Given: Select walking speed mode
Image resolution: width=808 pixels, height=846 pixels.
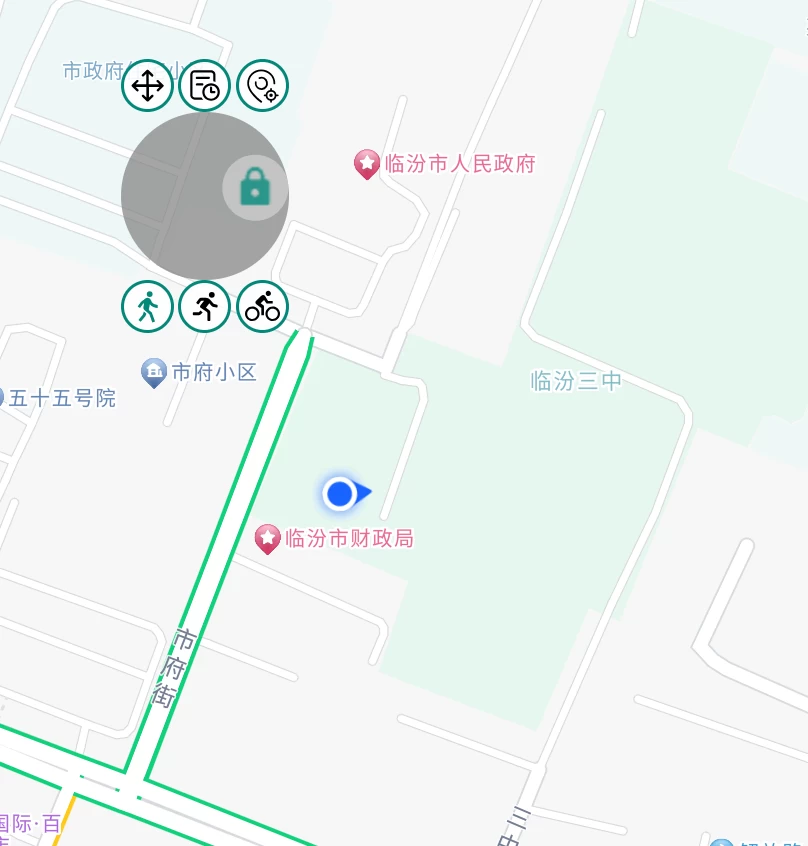Looking at the screenshot, I should click(148, 306).
